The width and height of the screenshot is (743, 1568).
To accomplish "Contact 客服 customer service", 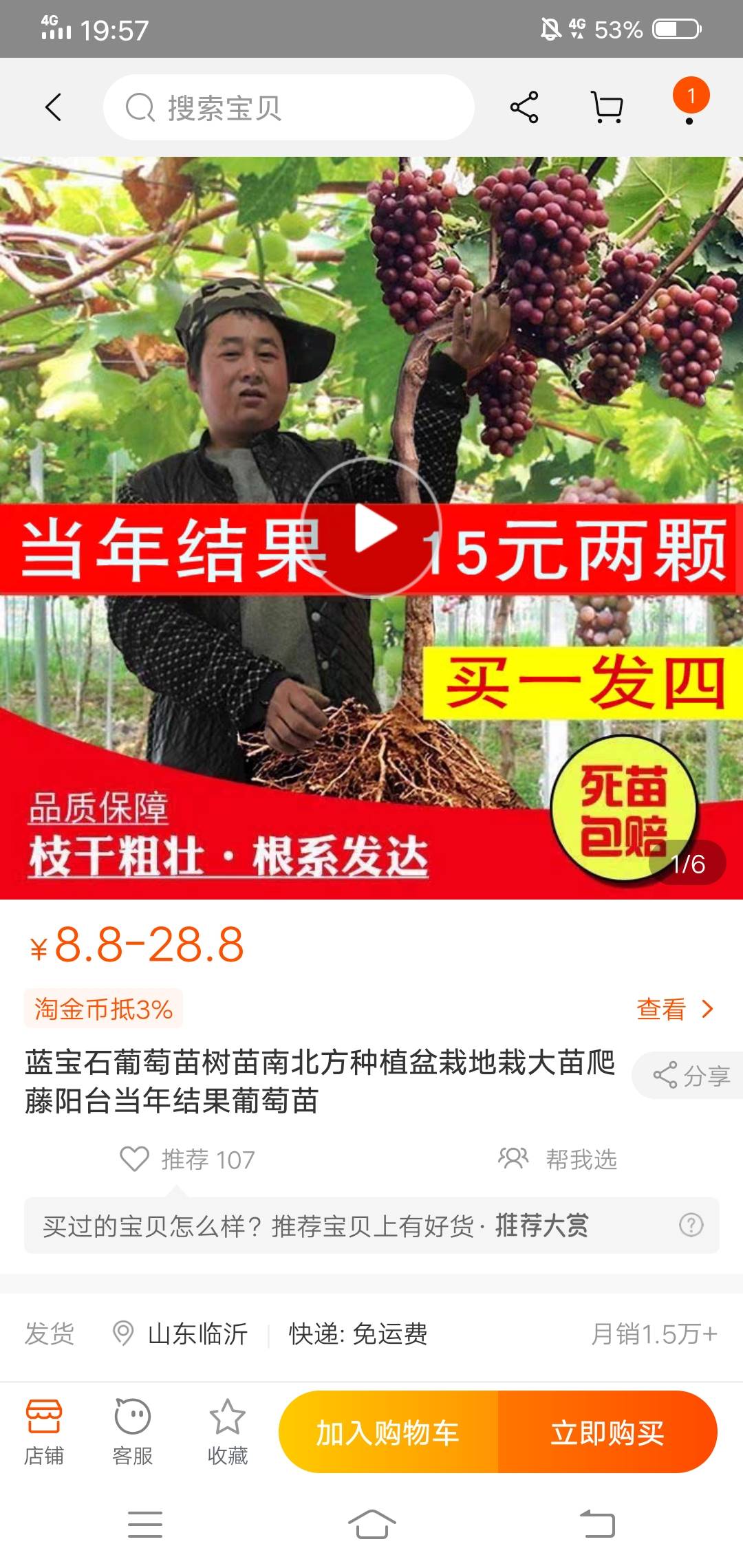I will pyautogui.click(x=132, y=1432).
